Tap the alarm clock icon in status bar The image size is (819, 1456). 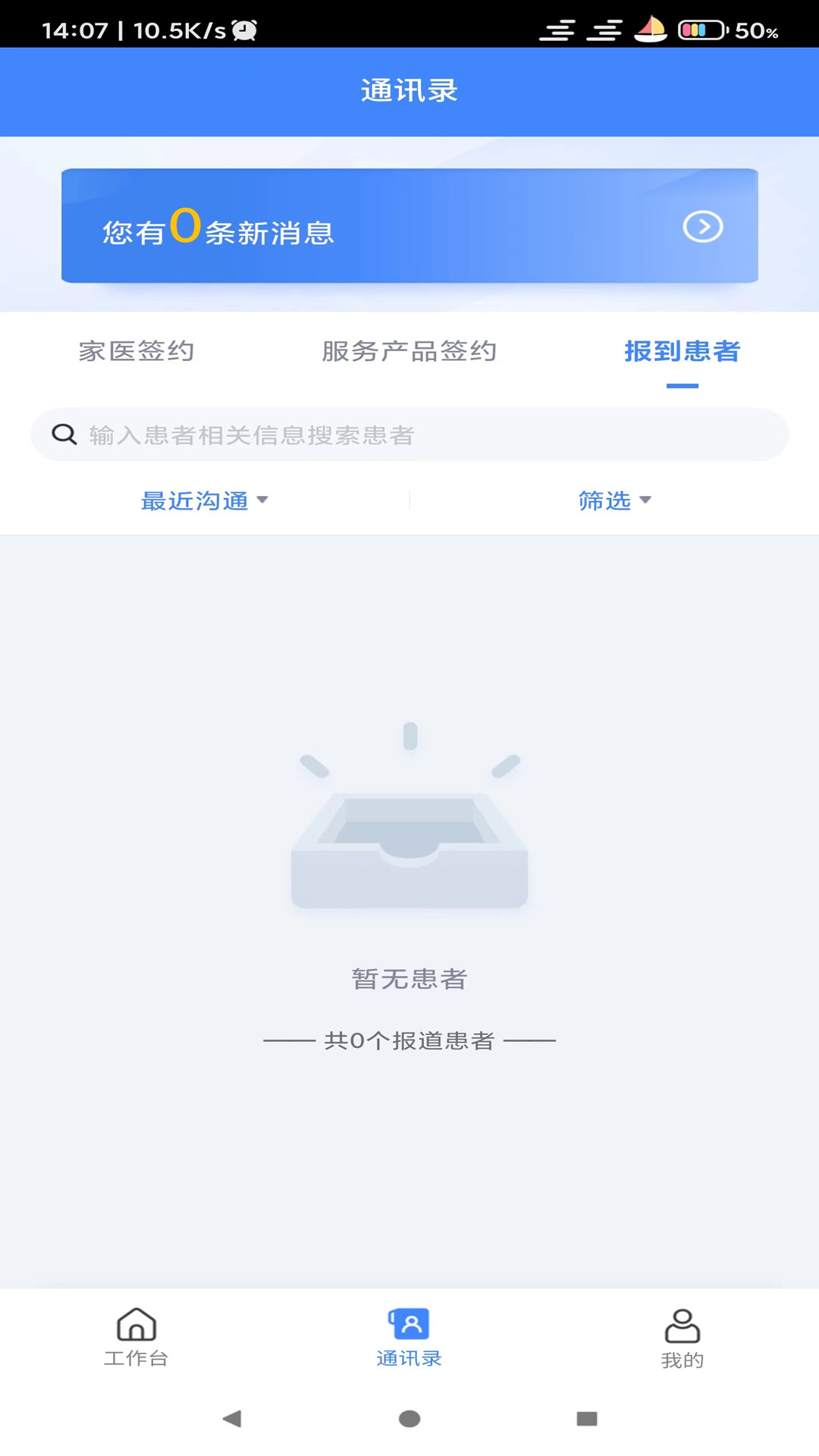(243, 31)
